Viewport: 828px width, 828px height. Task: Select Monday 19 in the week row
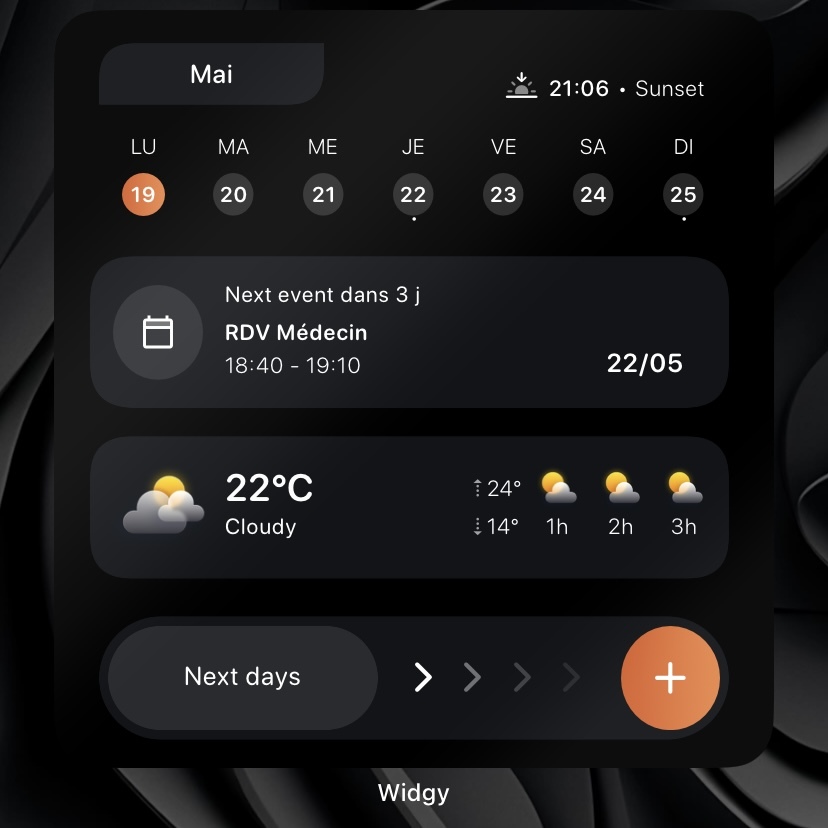point(143,194)
